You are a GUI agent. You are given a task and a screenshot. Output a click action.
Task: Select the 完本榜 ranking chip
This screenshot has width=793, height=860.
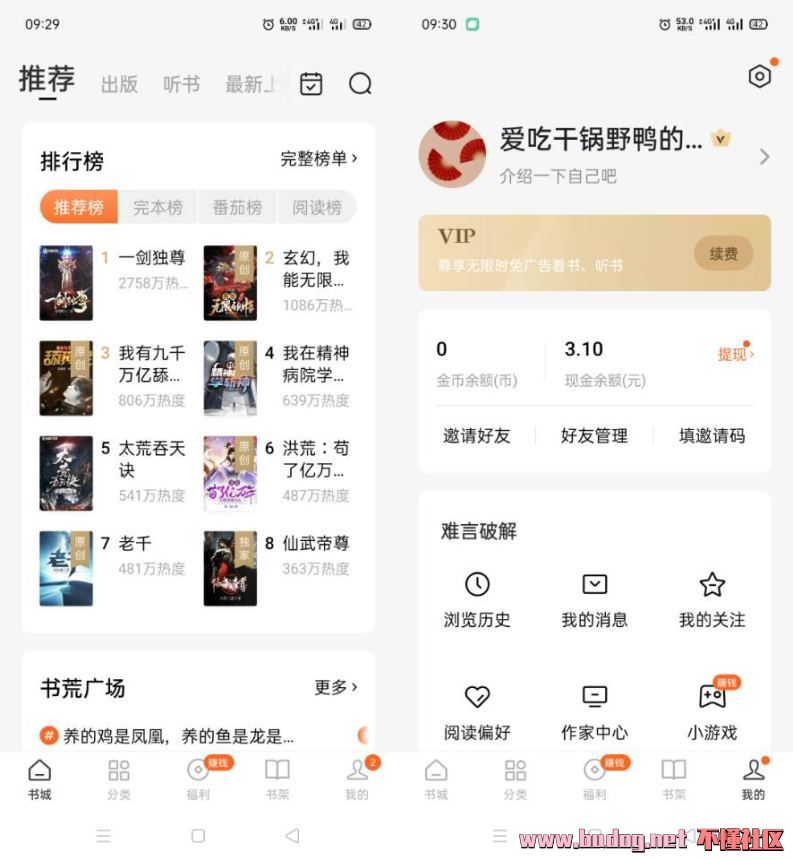click(158, 207)
